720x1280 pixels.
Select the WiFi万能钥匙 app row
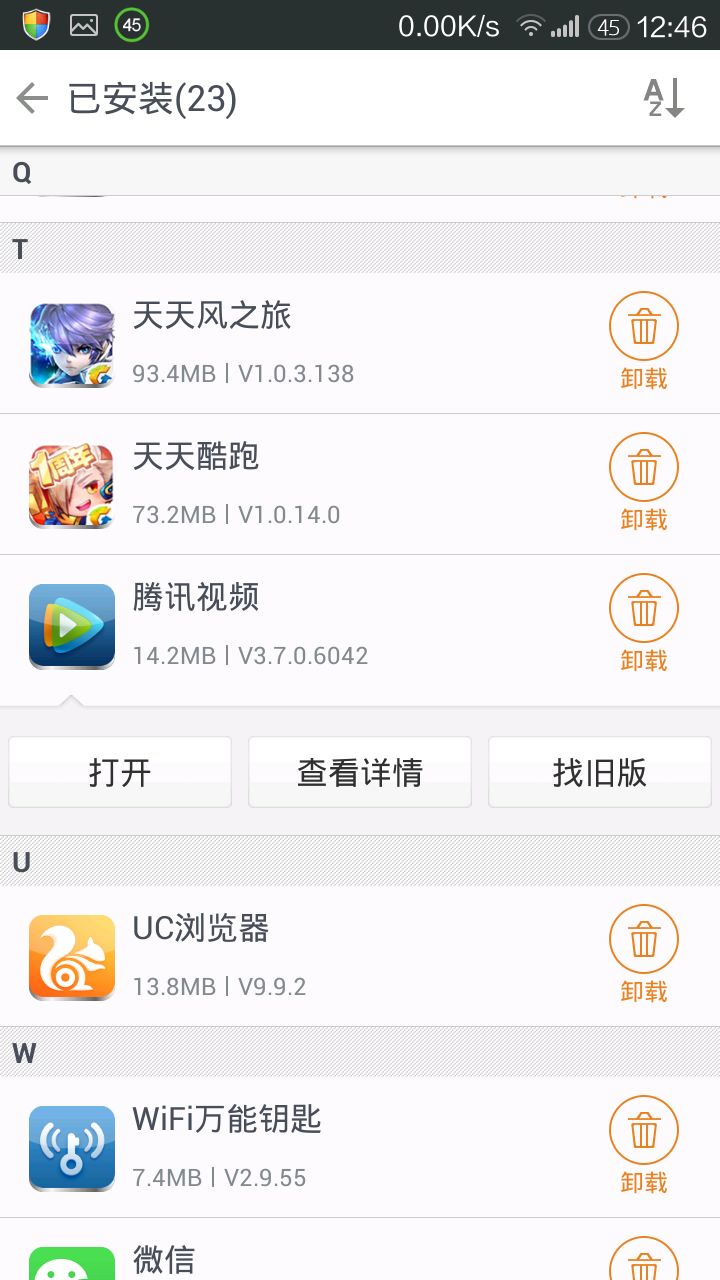300,1148
